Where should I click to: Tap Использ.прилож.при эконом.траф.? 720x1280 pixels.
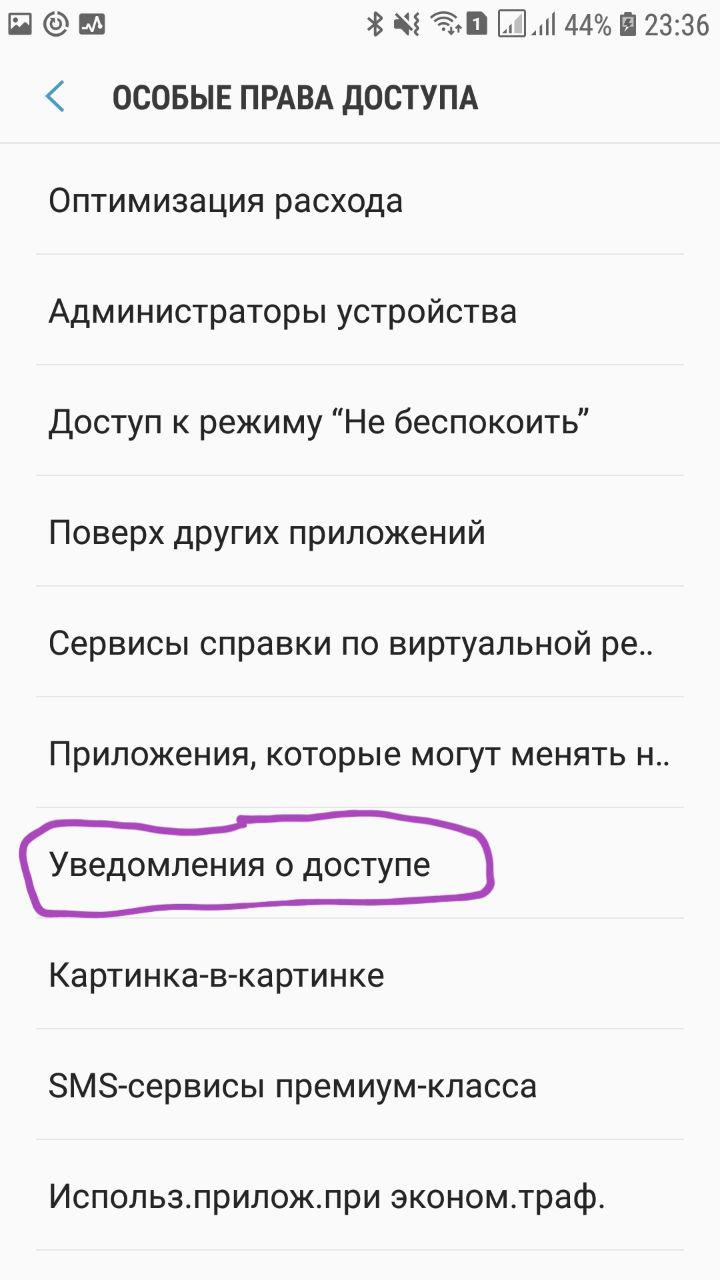pos(360,1196)
